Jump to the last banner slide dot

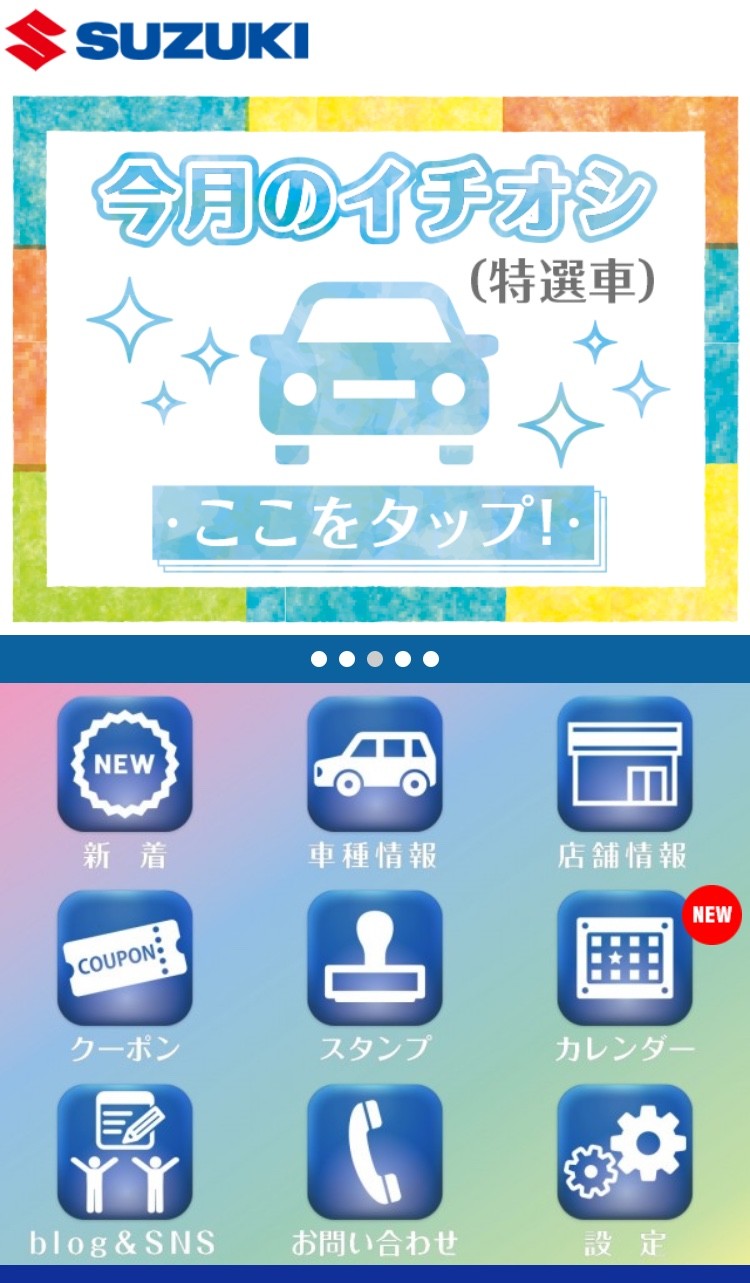tap(431, 659)
